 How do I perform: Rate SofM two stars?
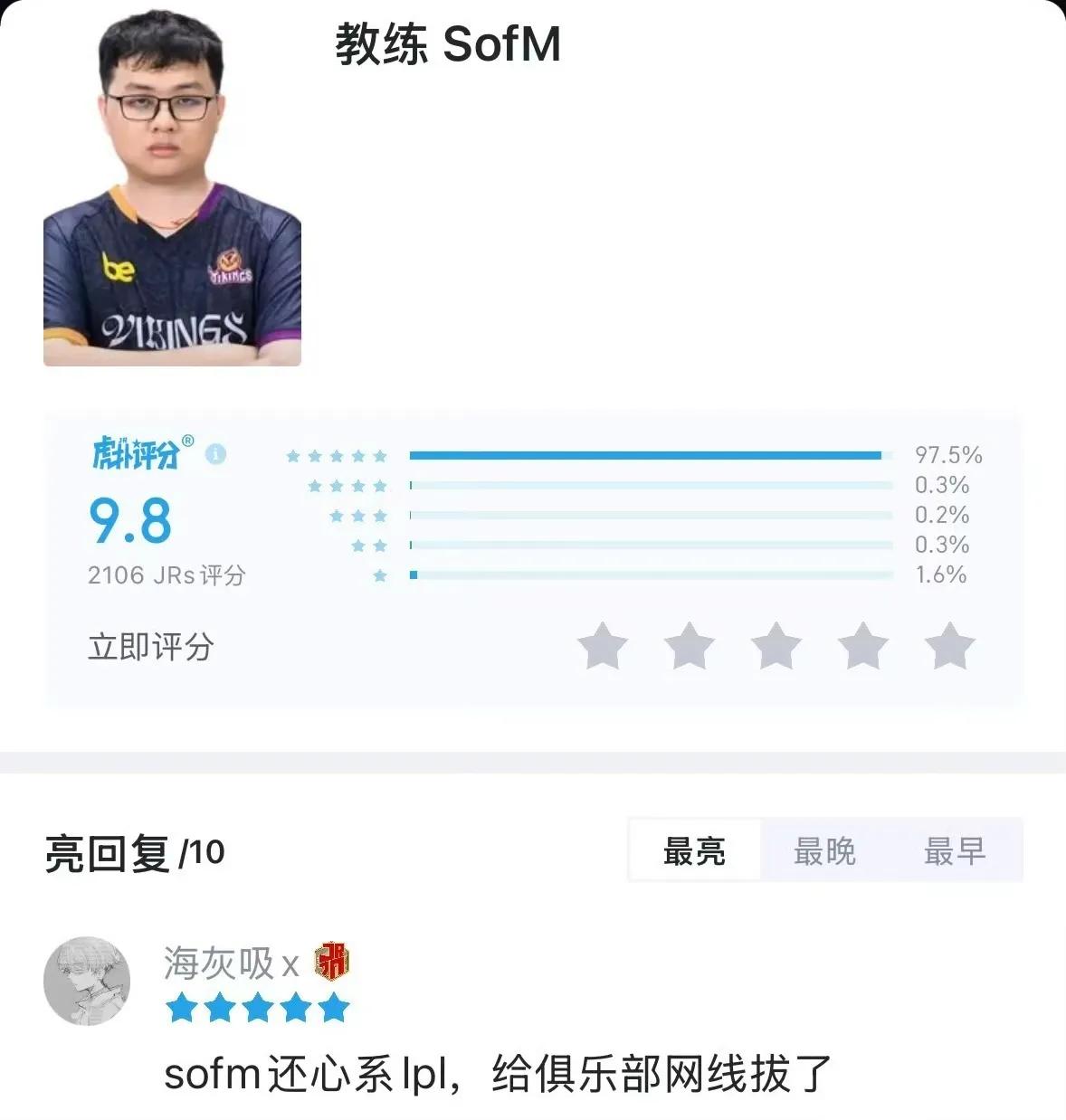click(689, 646)
